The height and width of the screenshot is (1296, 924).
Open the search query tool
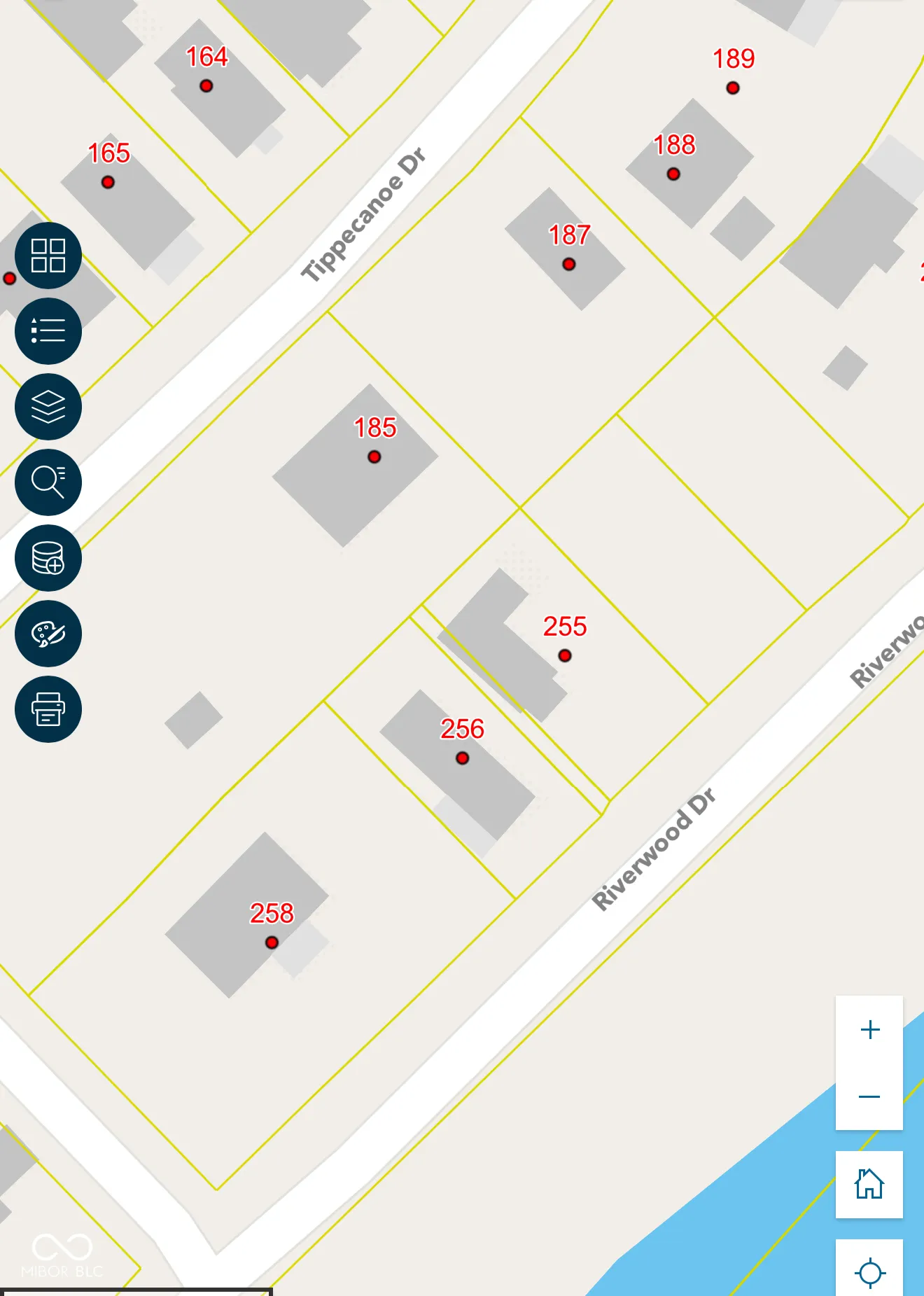(48, 482)
